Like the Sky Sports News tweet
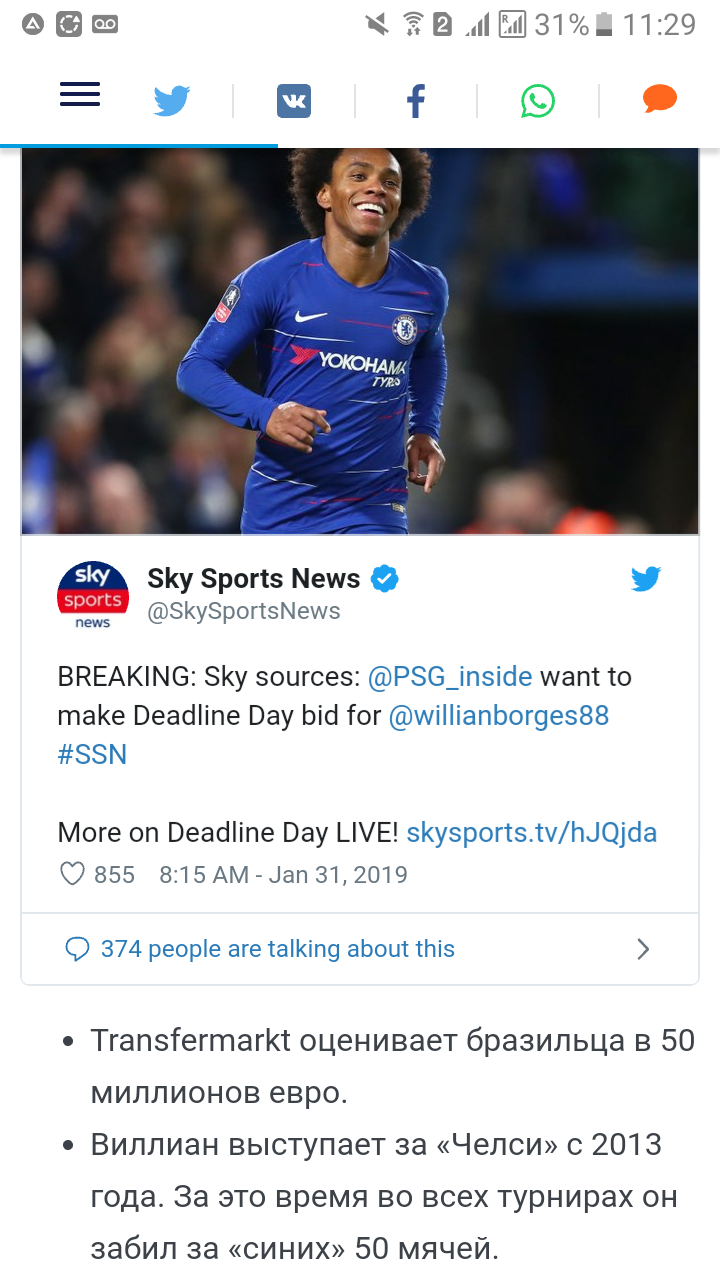The width and height of the screenshot is (720, 1280). pos(74,875)
